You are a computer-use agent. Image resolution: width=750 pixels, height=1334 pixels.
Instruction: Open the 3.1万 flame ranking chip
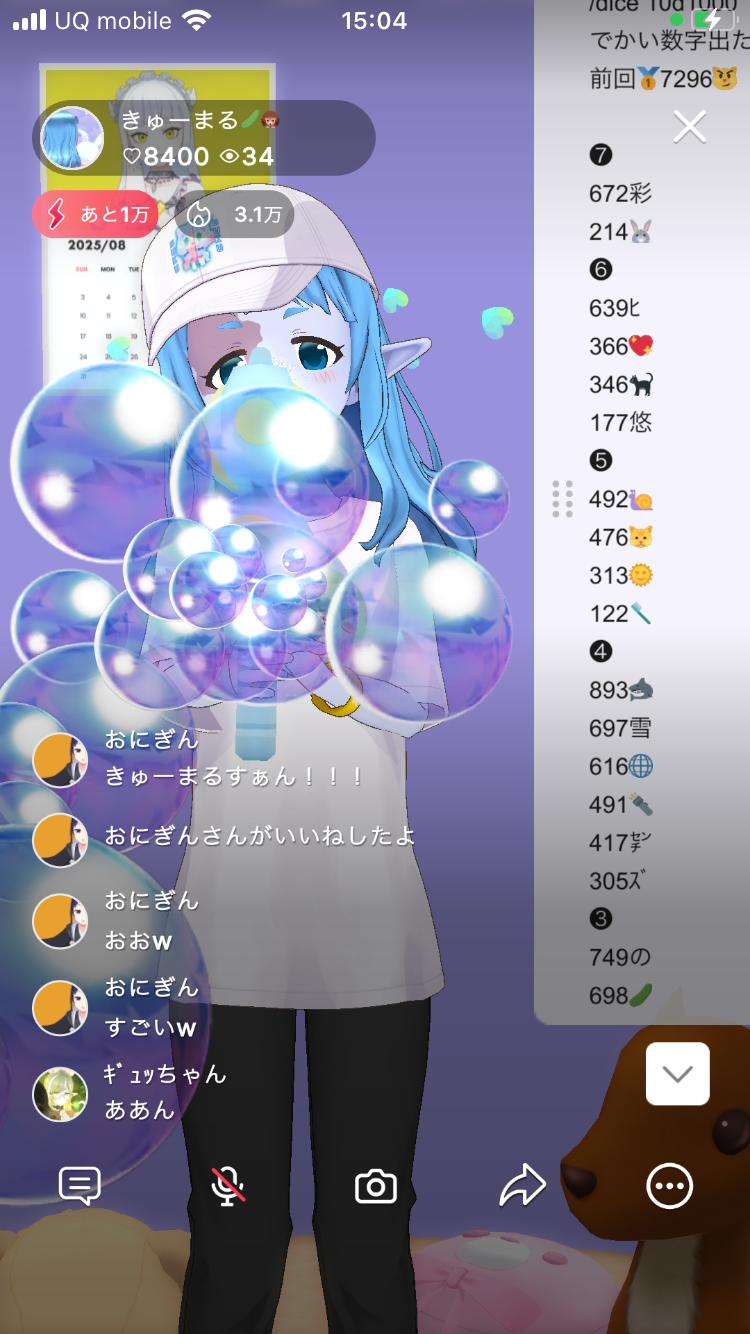[236, 214]
